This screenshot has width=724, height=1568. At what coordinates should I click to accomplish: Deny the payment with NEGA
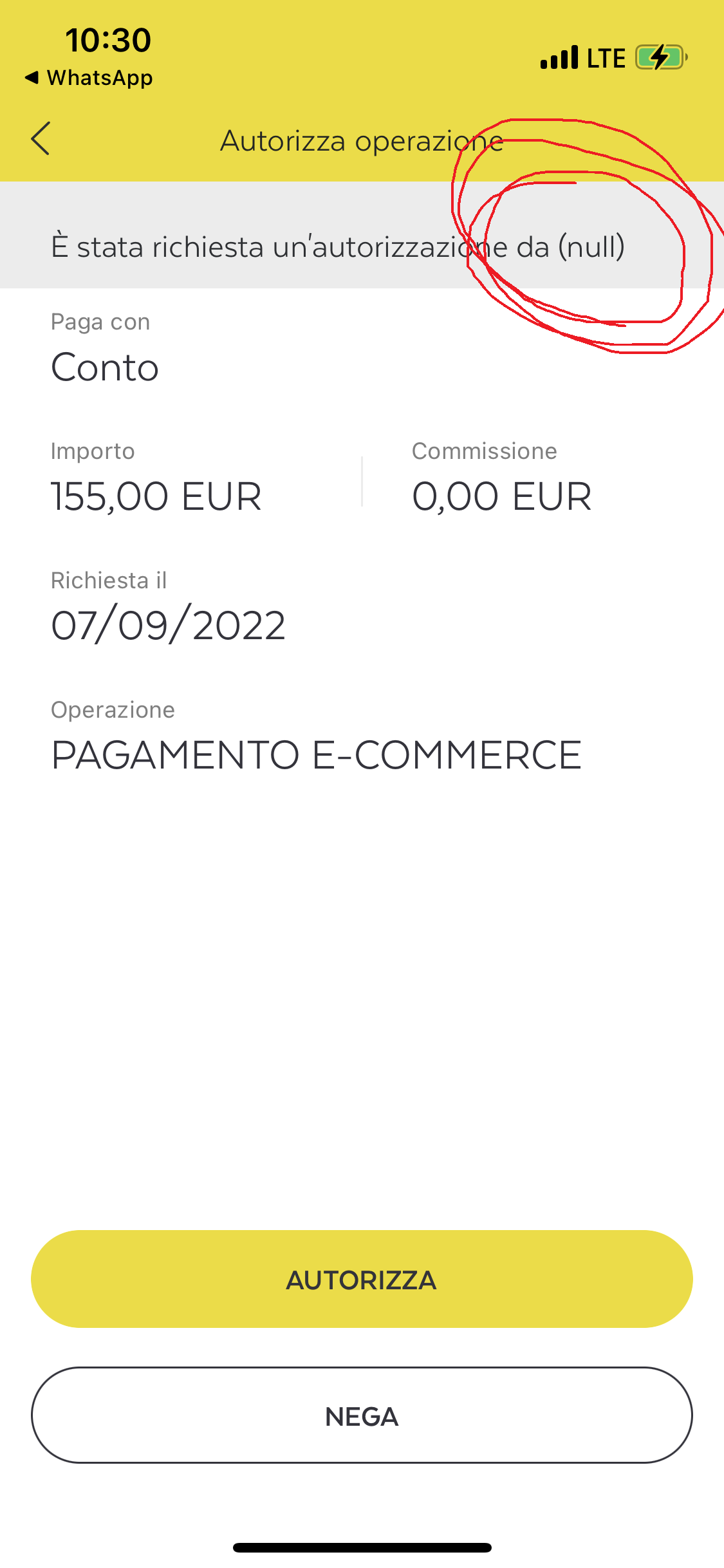click(362, 1415)
